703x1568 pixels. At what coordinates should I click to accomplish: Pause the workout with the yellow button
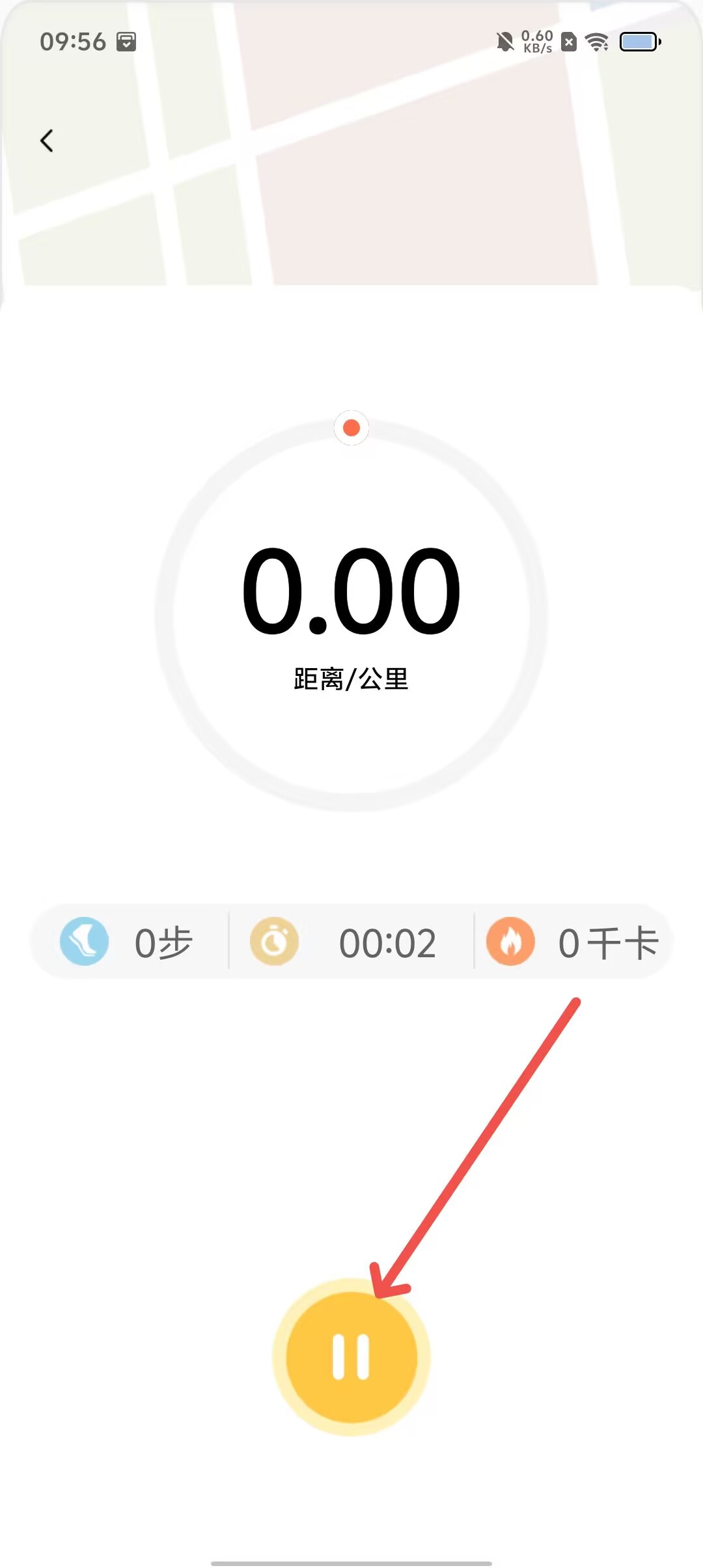pos(351,1357)
